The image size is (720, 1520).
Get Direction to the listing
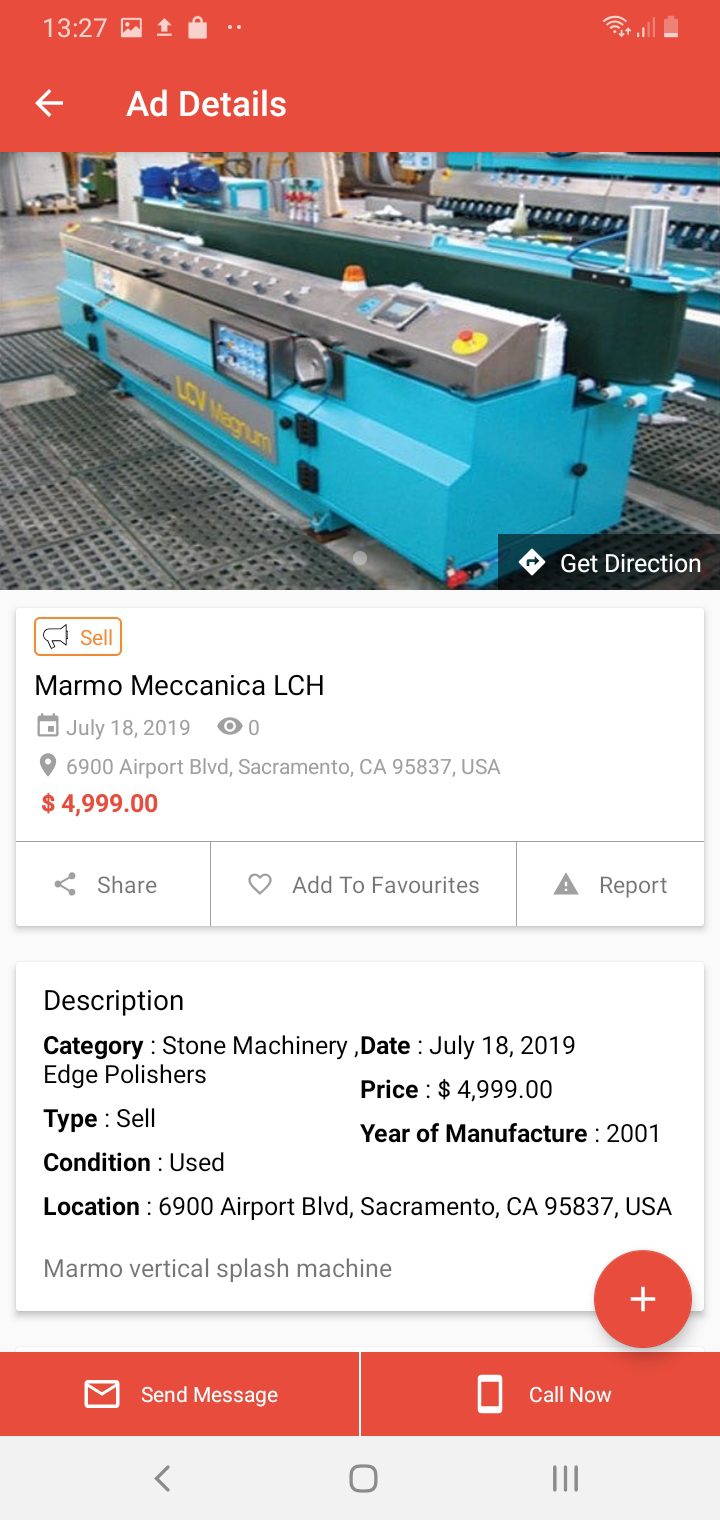pyautogui.click(x=609, y=563)
